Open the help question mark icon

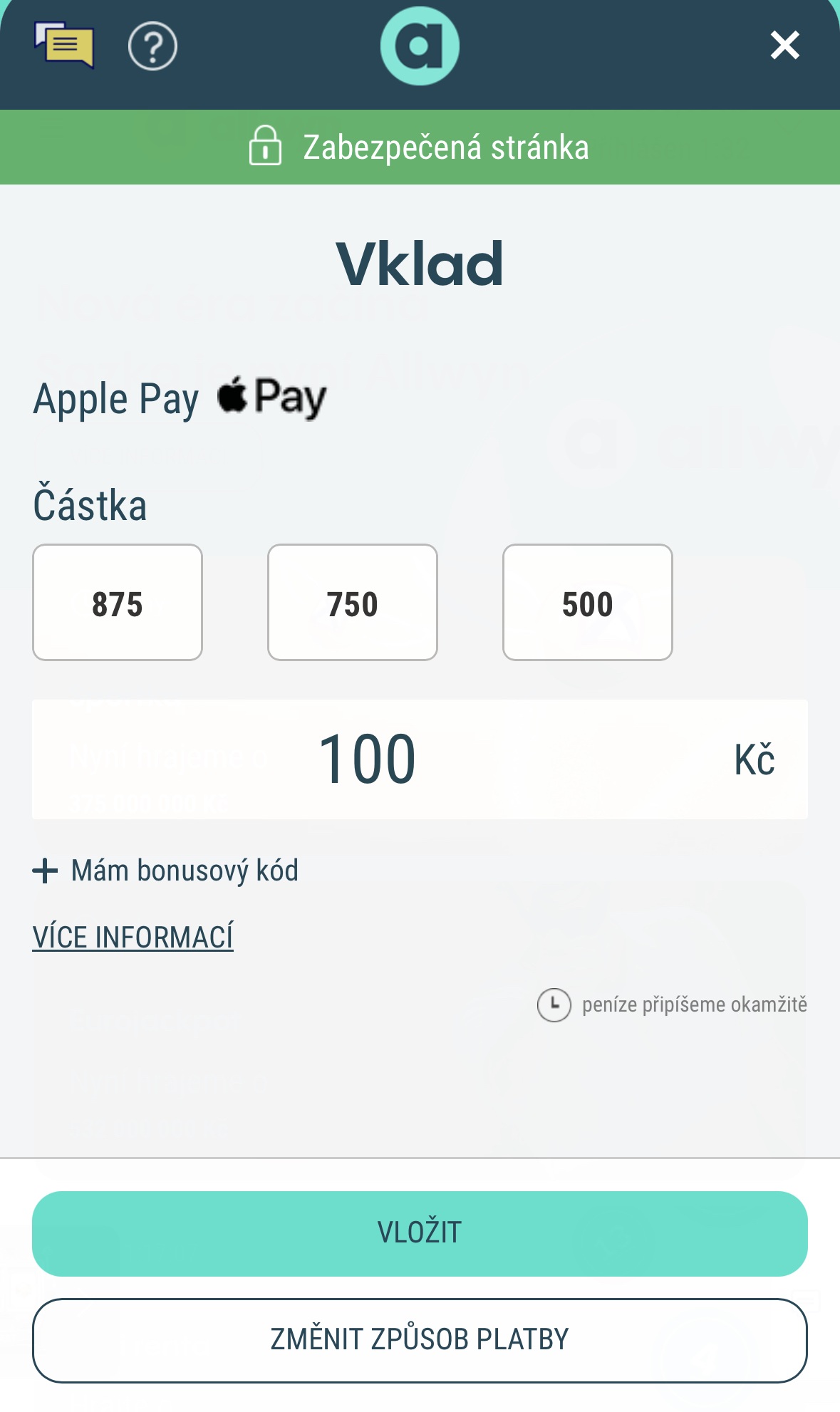(x=152, y=46)
